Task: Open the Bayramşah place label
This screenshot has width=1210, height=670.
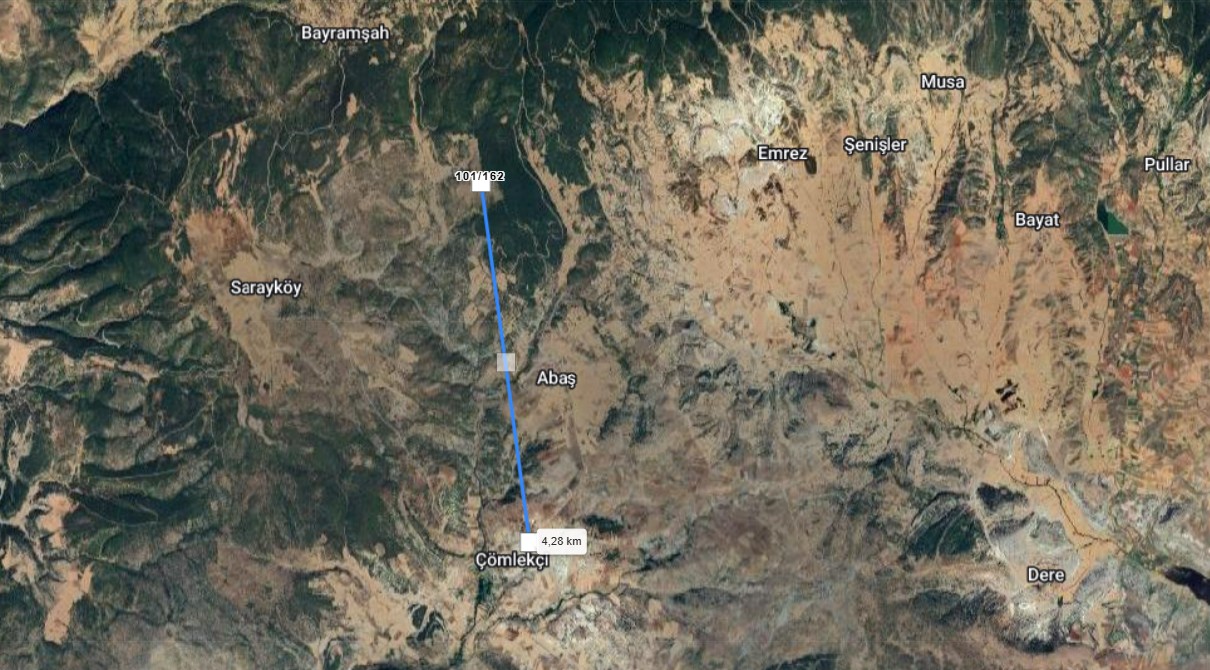Action: point(345,33)
